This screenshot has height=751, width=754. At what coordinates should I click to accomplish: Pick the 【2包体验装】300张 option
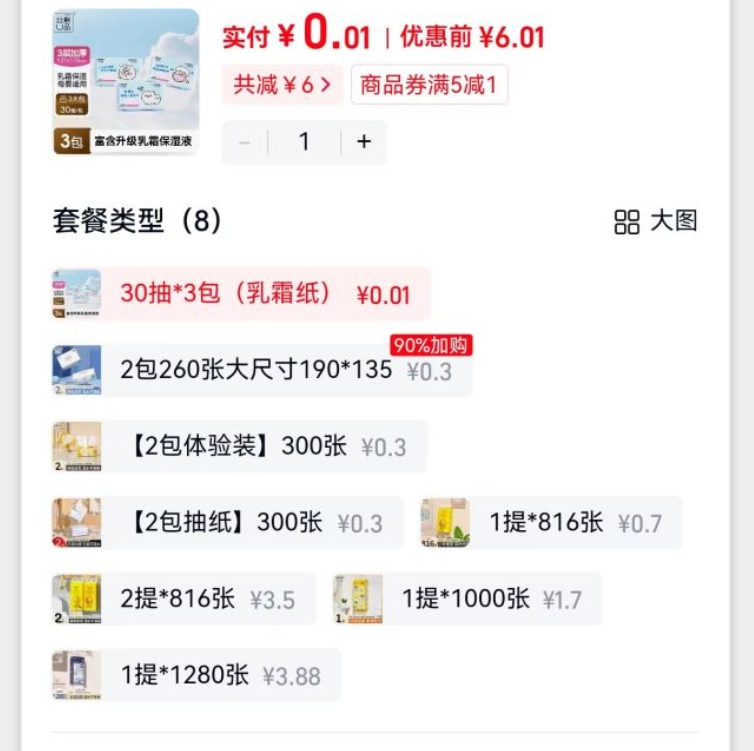coord(239,446)
